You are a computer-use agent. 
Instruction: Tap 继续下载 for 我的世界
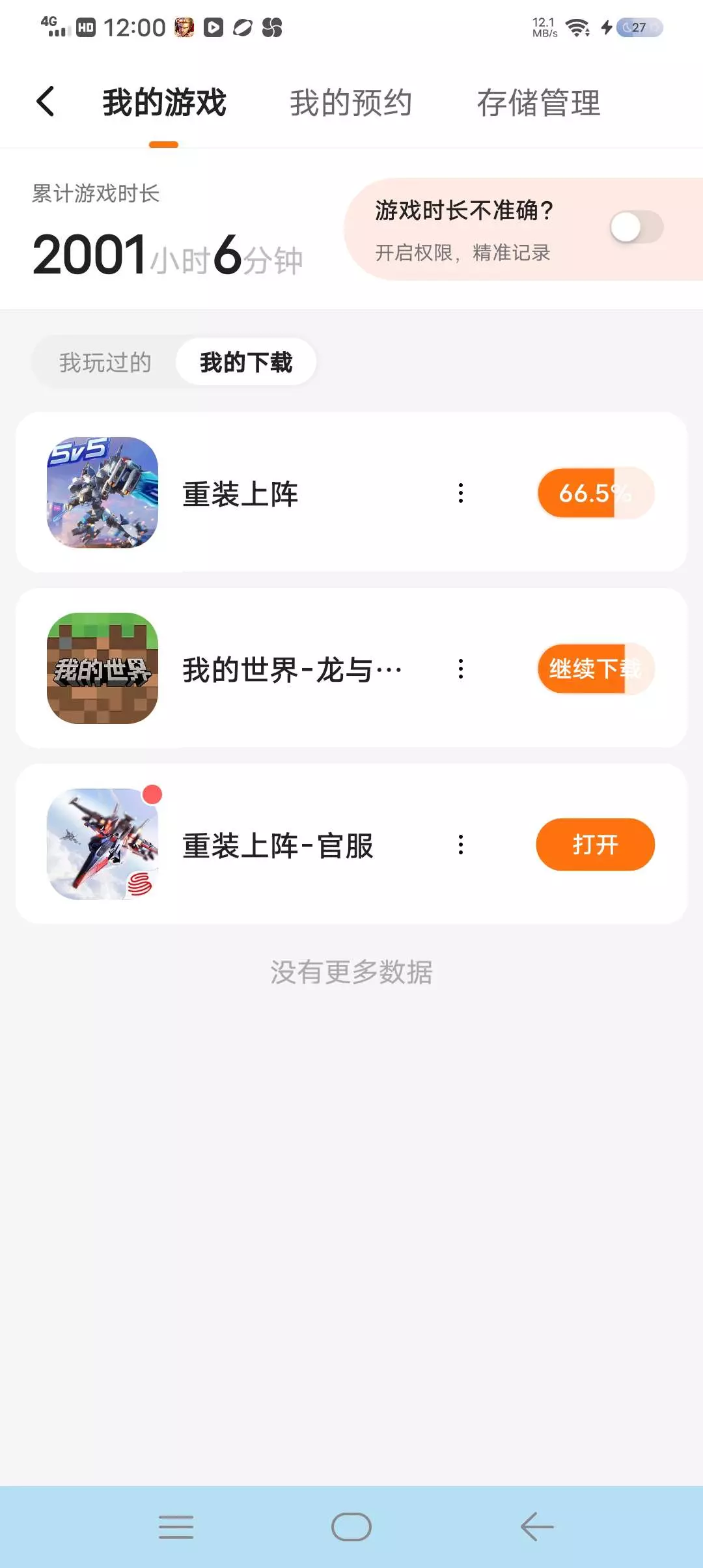tap(595, 669)
